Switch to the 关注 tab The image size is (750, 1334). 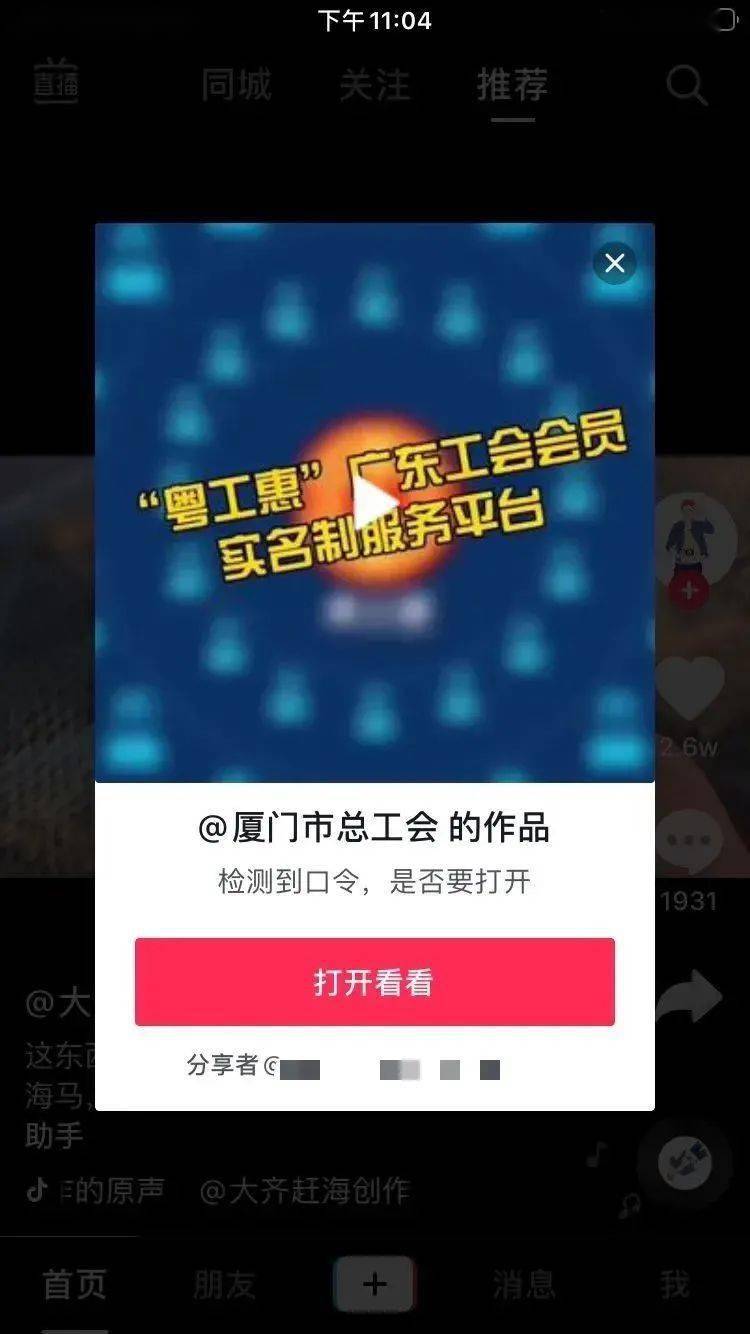point(374,85)
